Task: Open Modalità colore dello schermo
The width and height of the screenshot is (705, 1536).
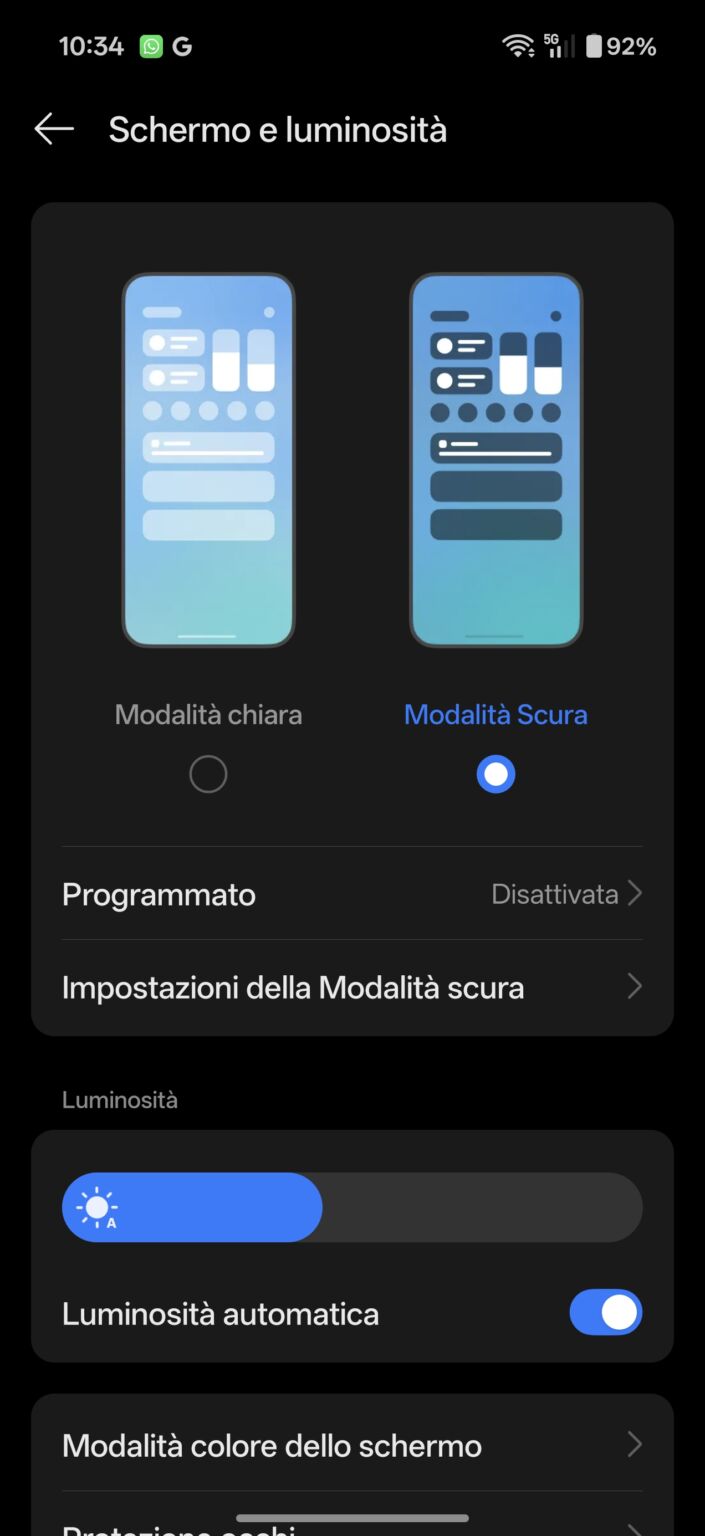Action: (352, 1446)
